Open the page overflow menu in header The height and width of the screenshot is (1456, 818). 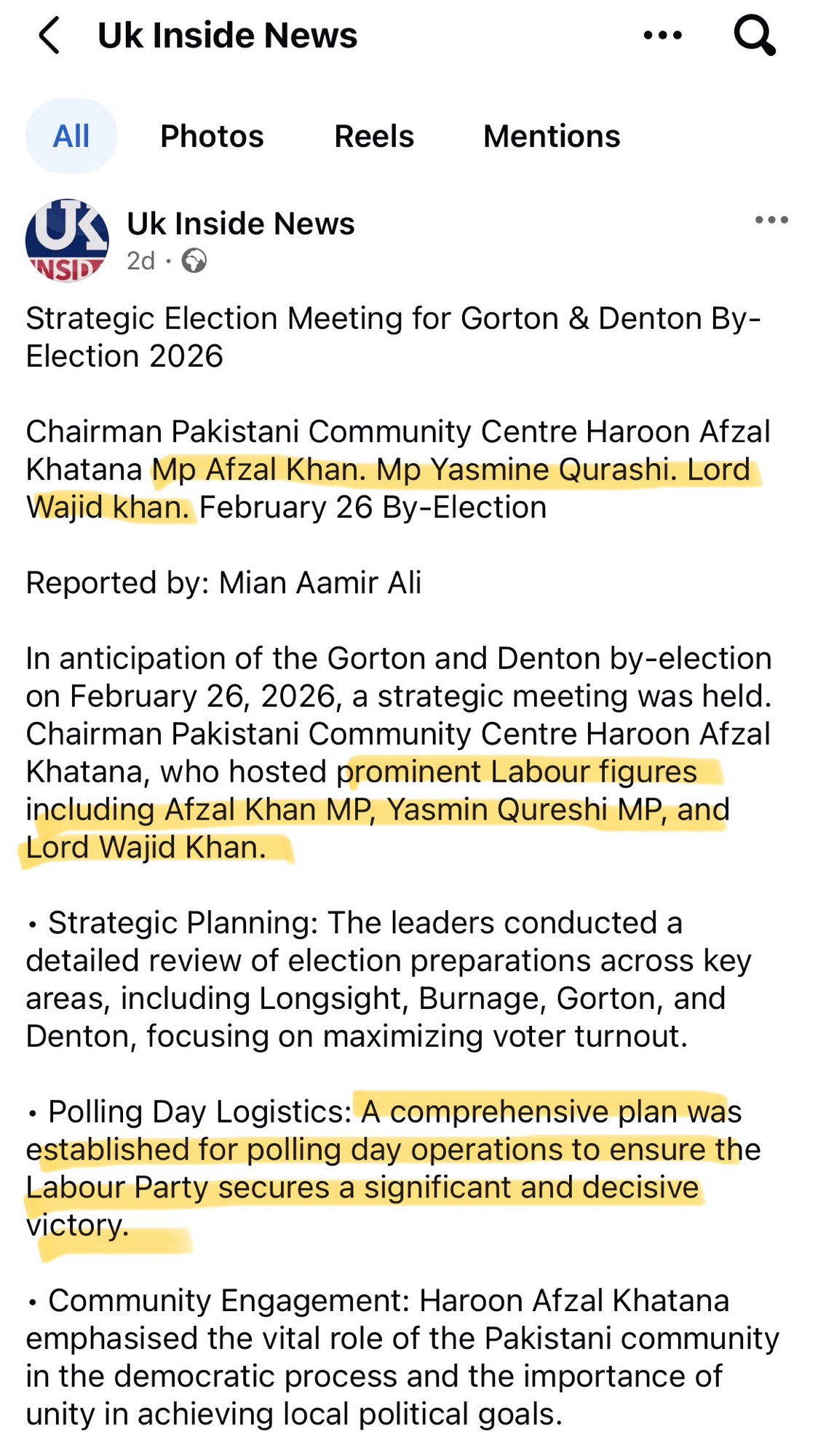(662, 35)
